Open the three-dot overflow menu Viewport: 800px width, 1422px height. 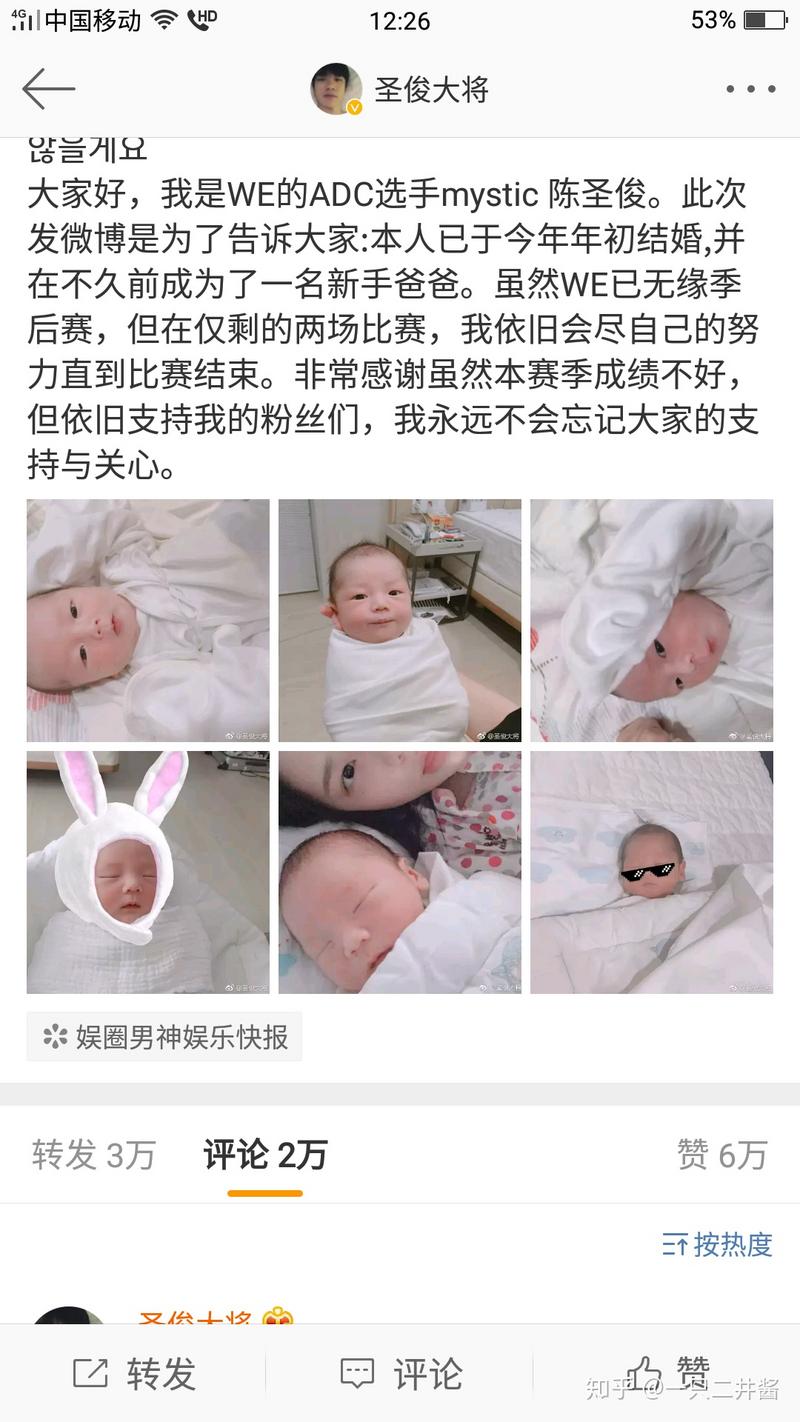pyautogui.click(x=750, y=89)
